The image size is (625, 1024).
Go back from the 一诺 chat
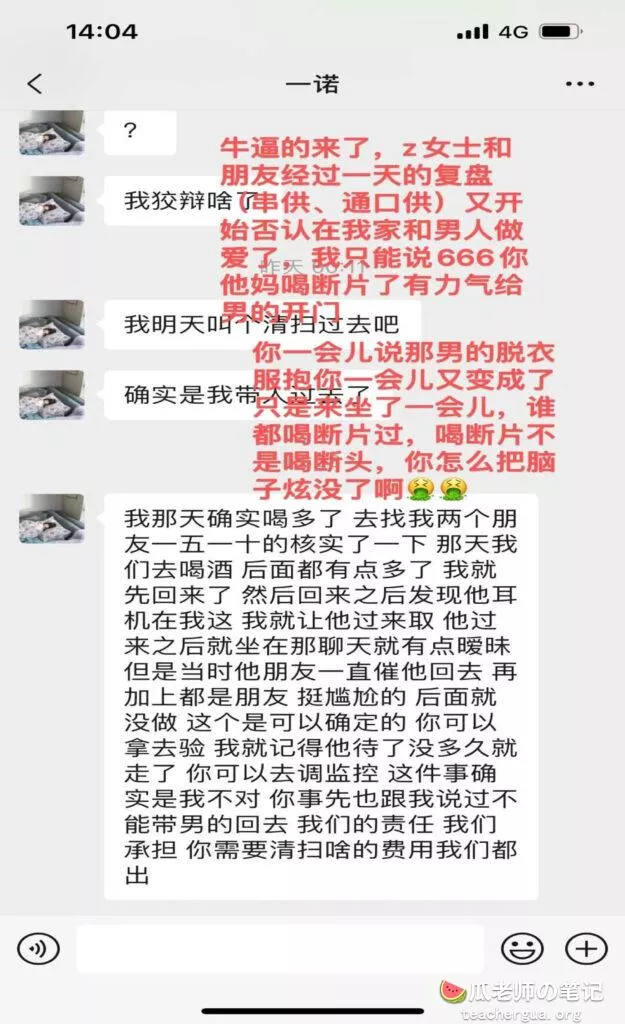tap(35, 84)
